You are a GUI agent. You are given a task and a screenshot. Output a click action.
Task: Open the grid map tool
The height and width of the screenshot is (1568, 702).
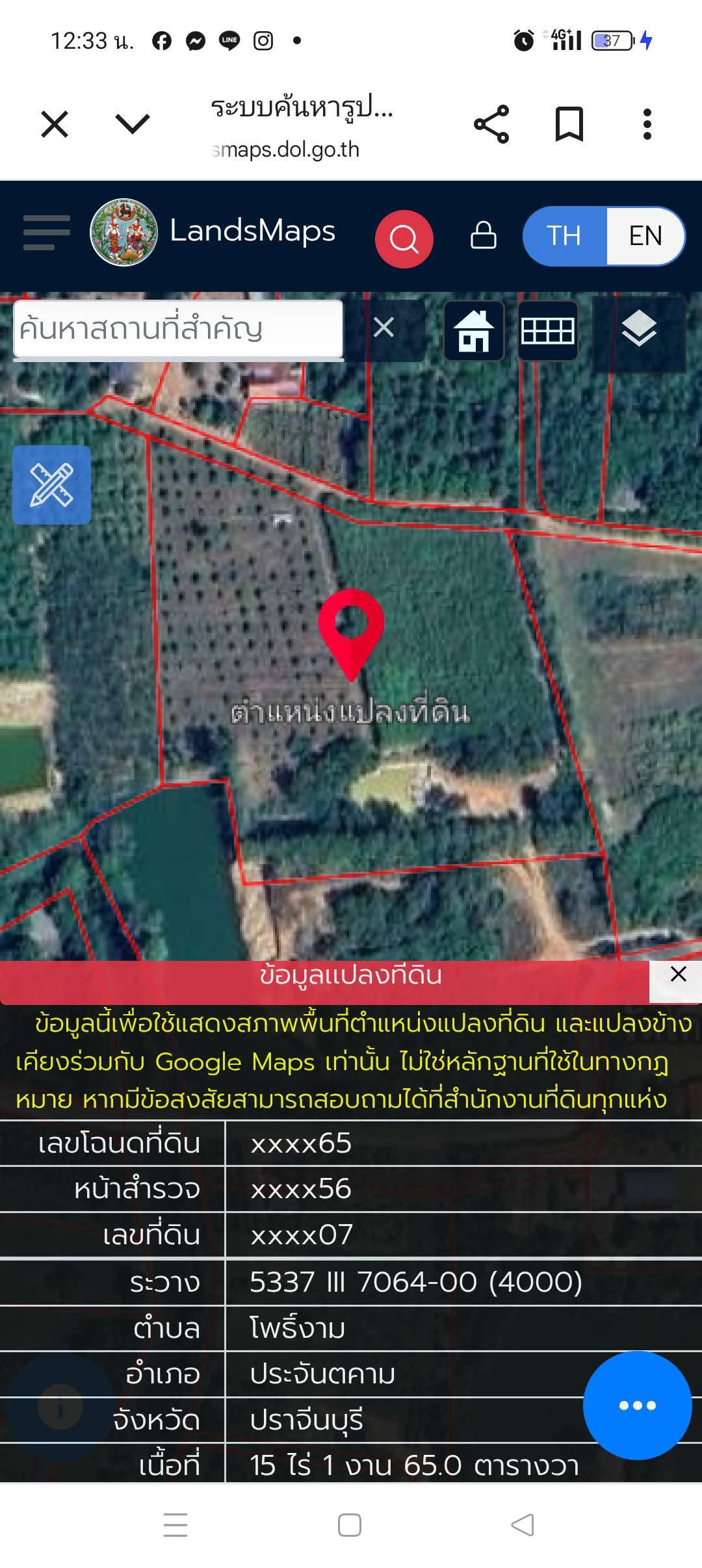tap(547, 330)
